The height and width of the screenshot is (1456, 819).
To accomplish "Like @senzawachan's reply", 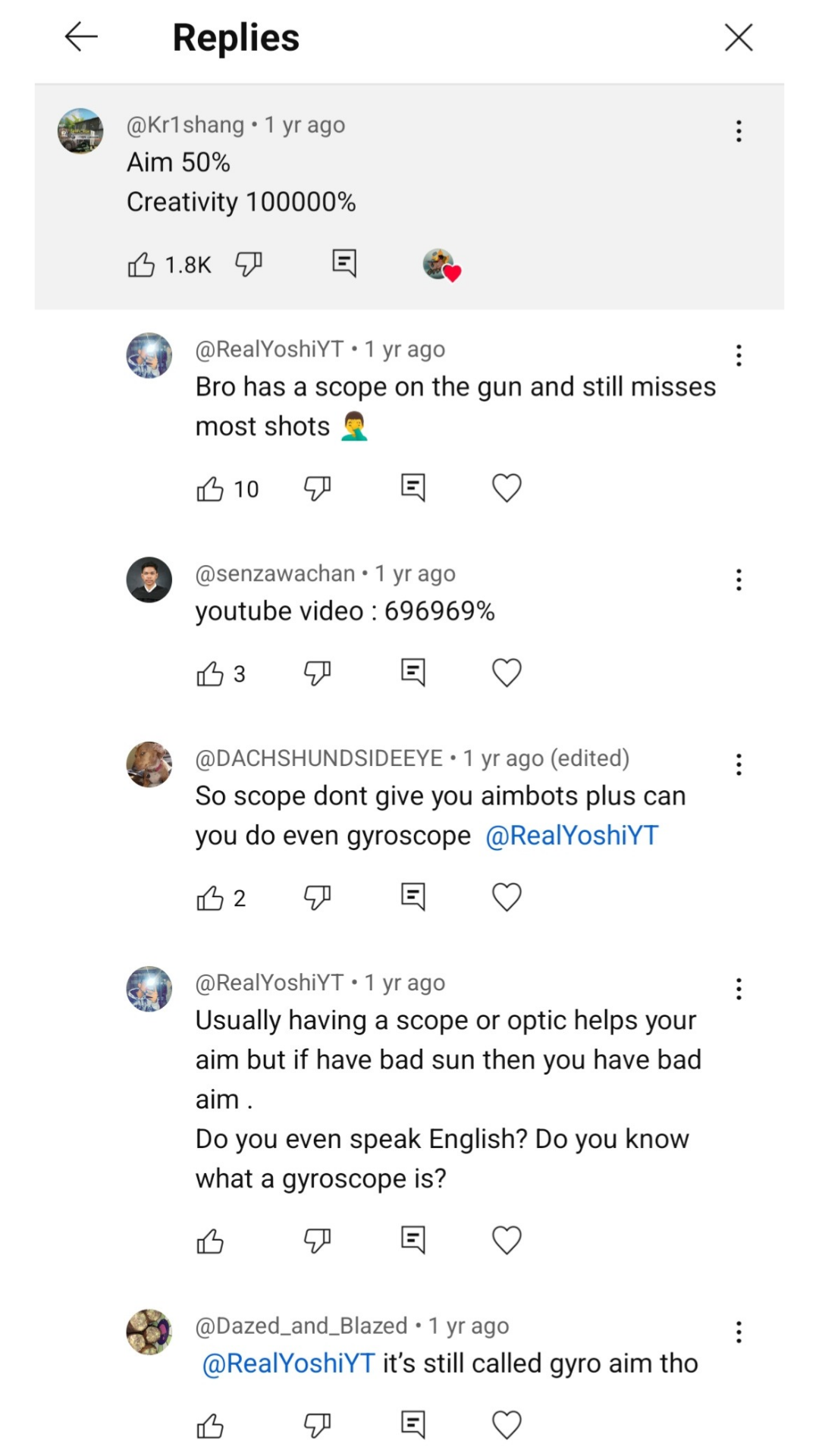I will (x=210, y=673).
